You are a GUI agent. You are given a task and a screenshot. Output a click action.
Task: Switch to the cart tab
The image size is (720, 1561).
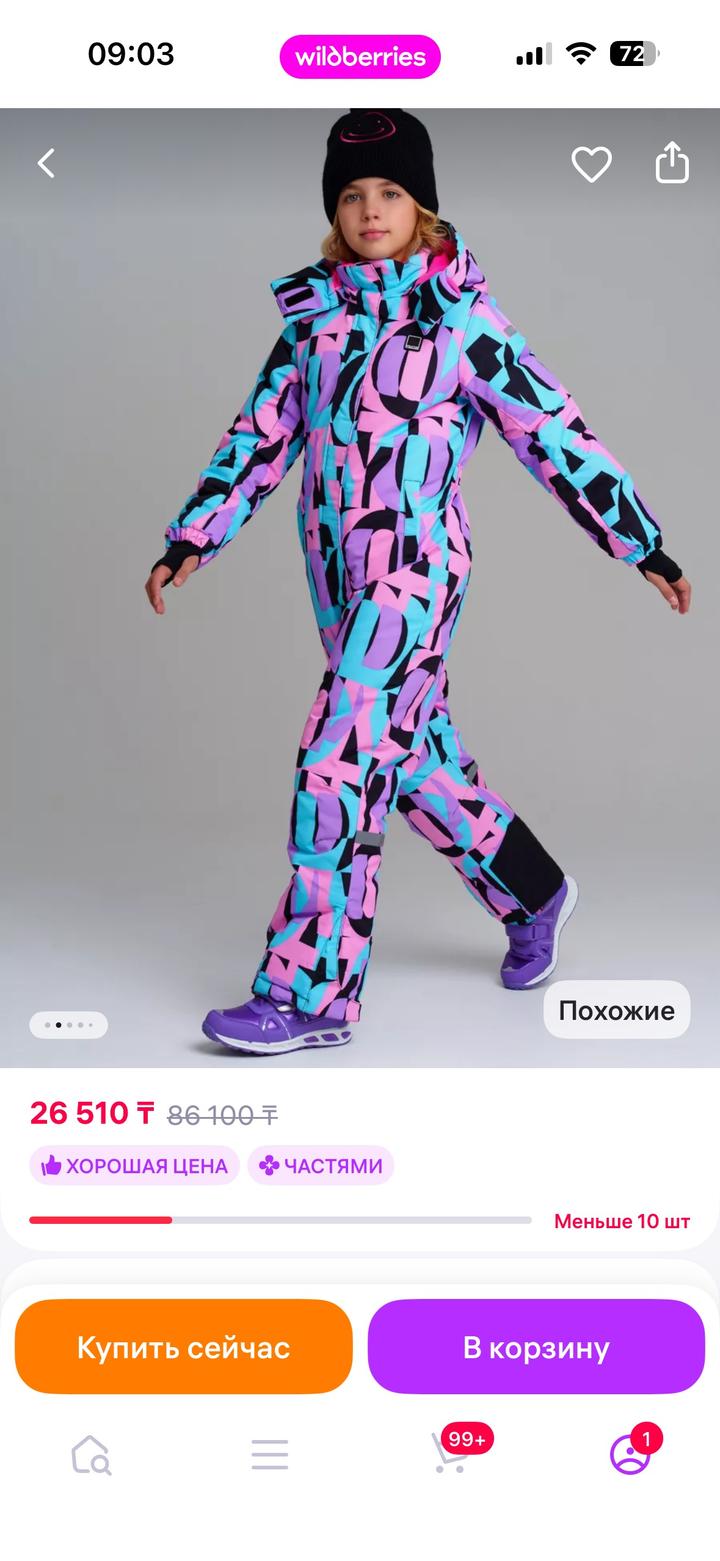[450, 1455]
